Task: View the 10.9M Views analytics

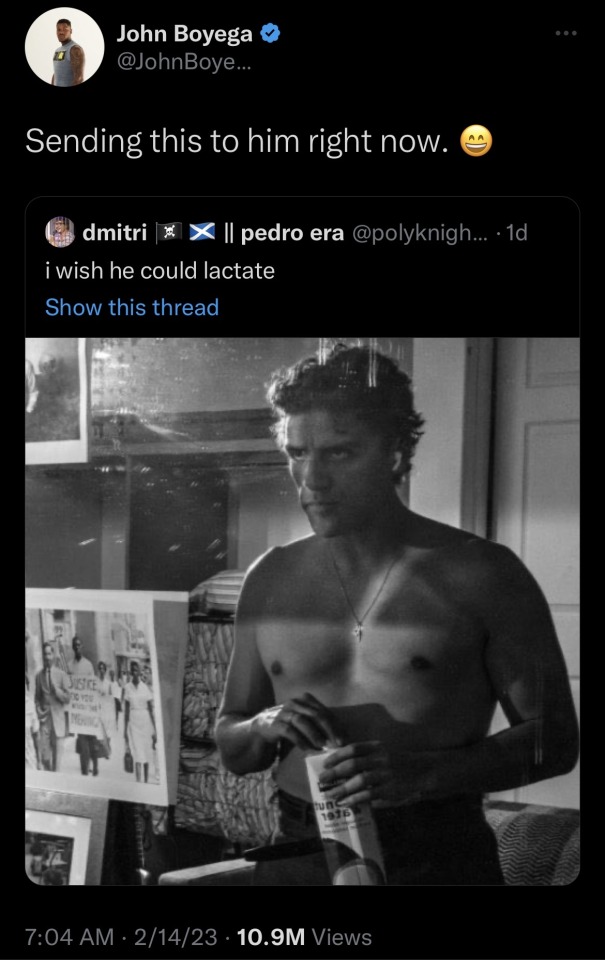Action: point(307,937)
